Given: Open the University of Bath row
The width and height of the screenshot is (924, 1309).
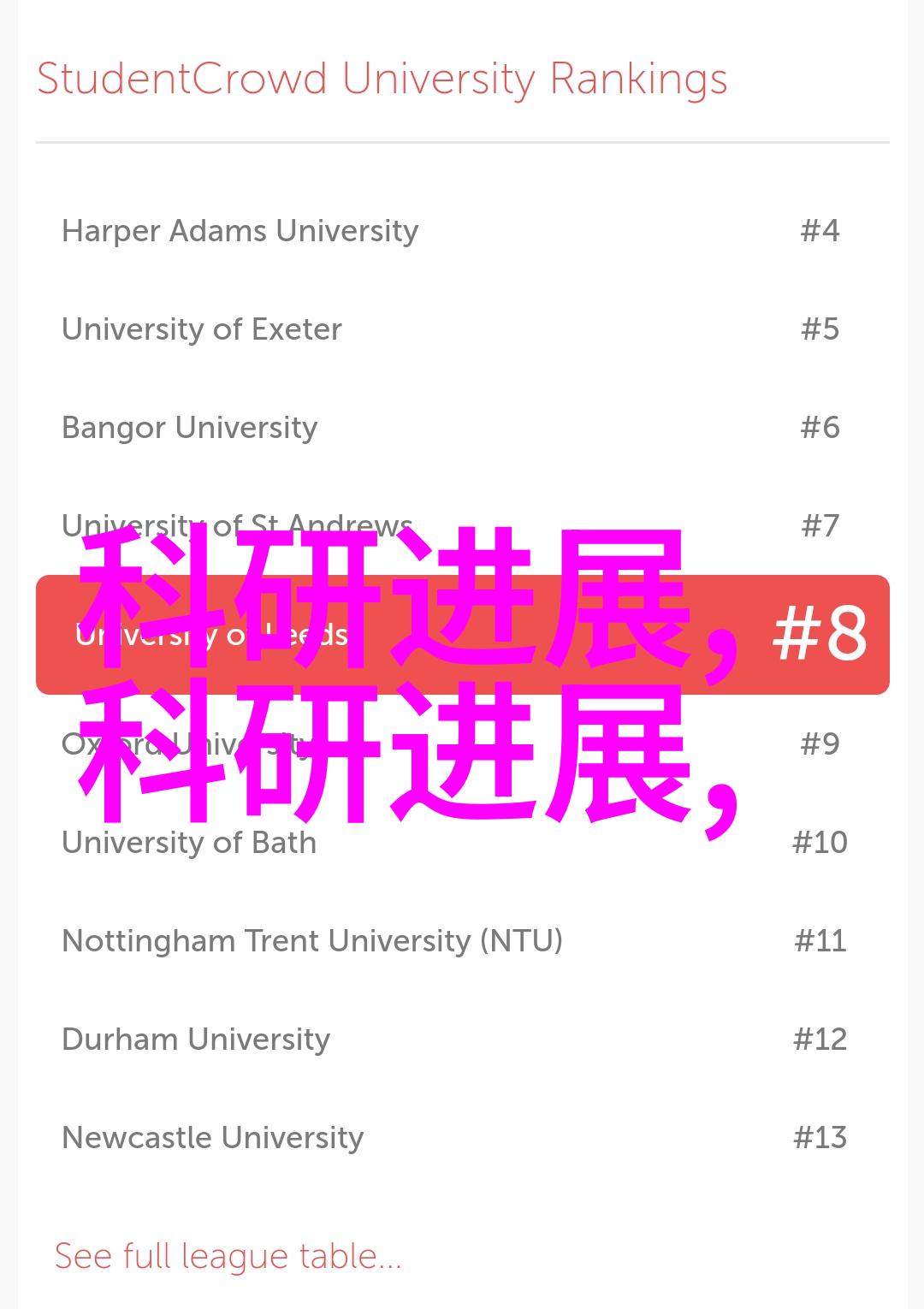Looking at the screenshot, I should [189, 843].
